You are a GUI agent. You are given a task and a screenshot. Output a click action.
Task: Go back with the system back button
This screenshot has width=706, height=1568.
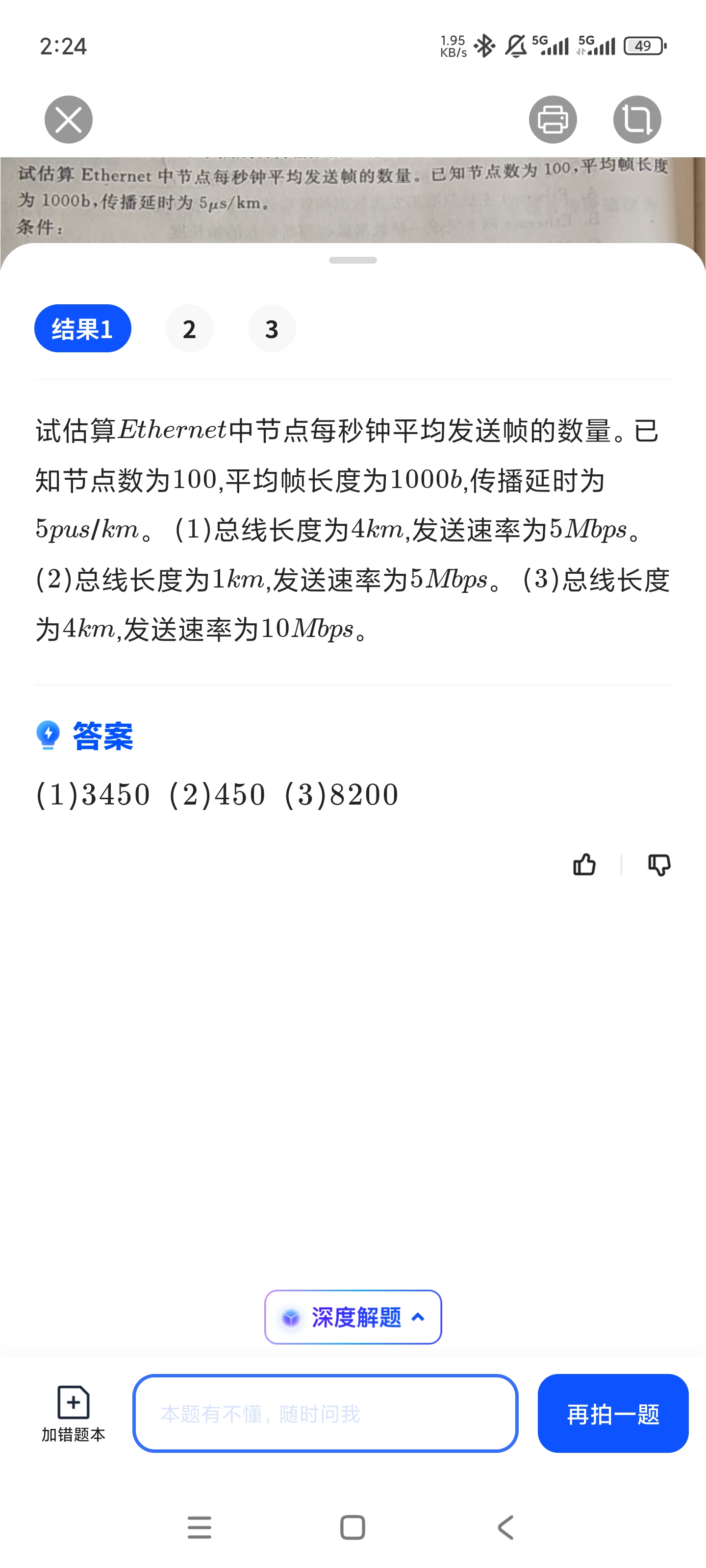505,1527
